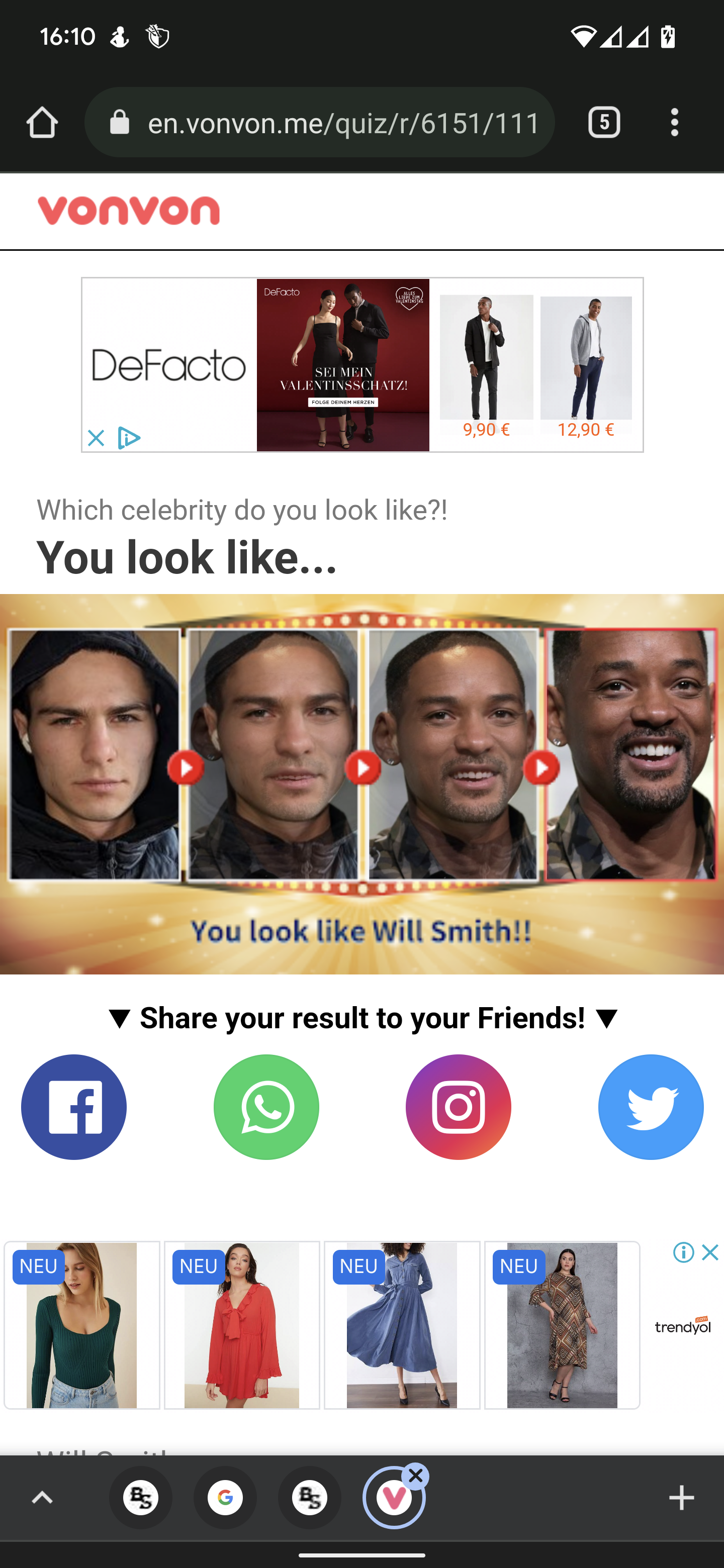Tap the Google shortcut in the bottom bar
The width and height of the screenshot is (724, 1568).
pos(225,1498)
